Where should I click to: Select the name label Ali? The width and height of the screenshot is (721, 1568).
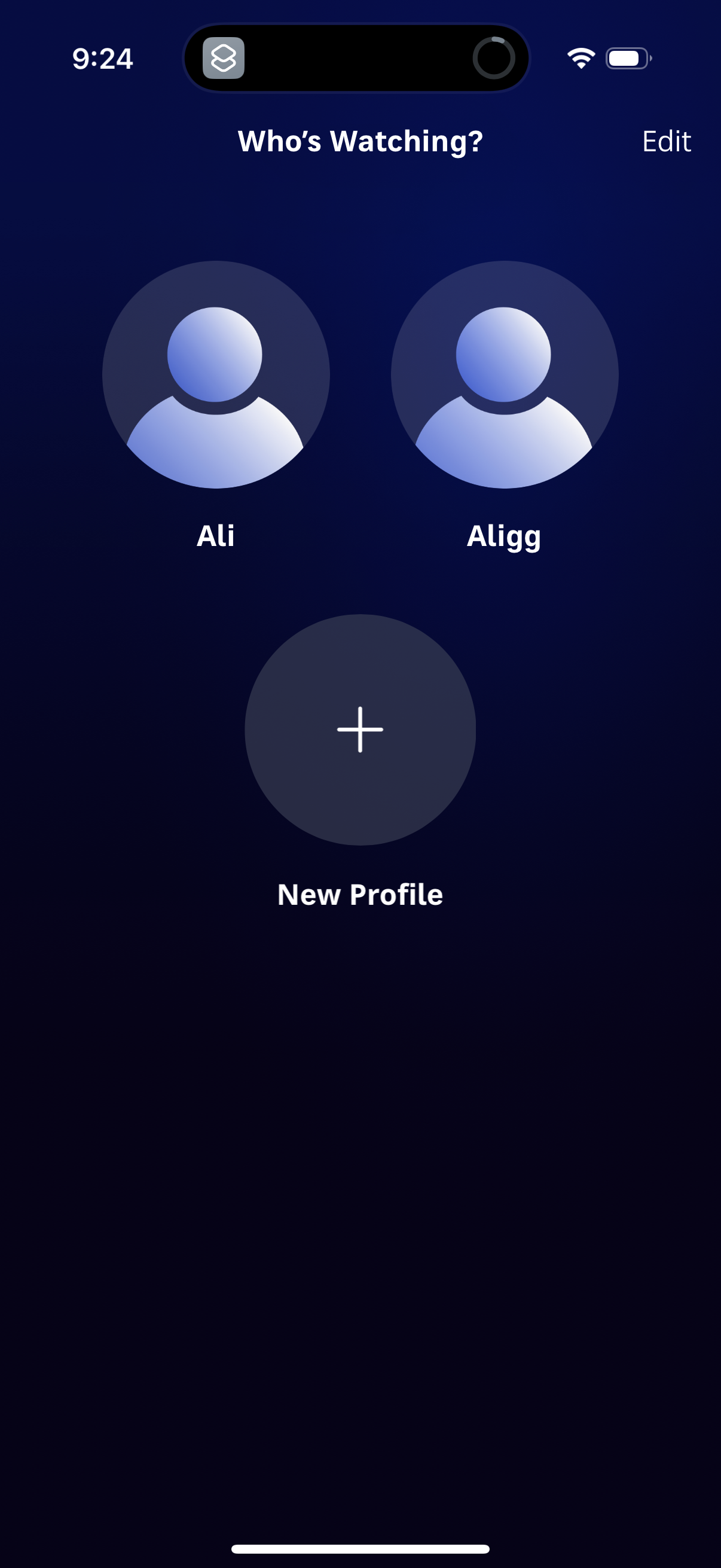click(x=215, y=536)
